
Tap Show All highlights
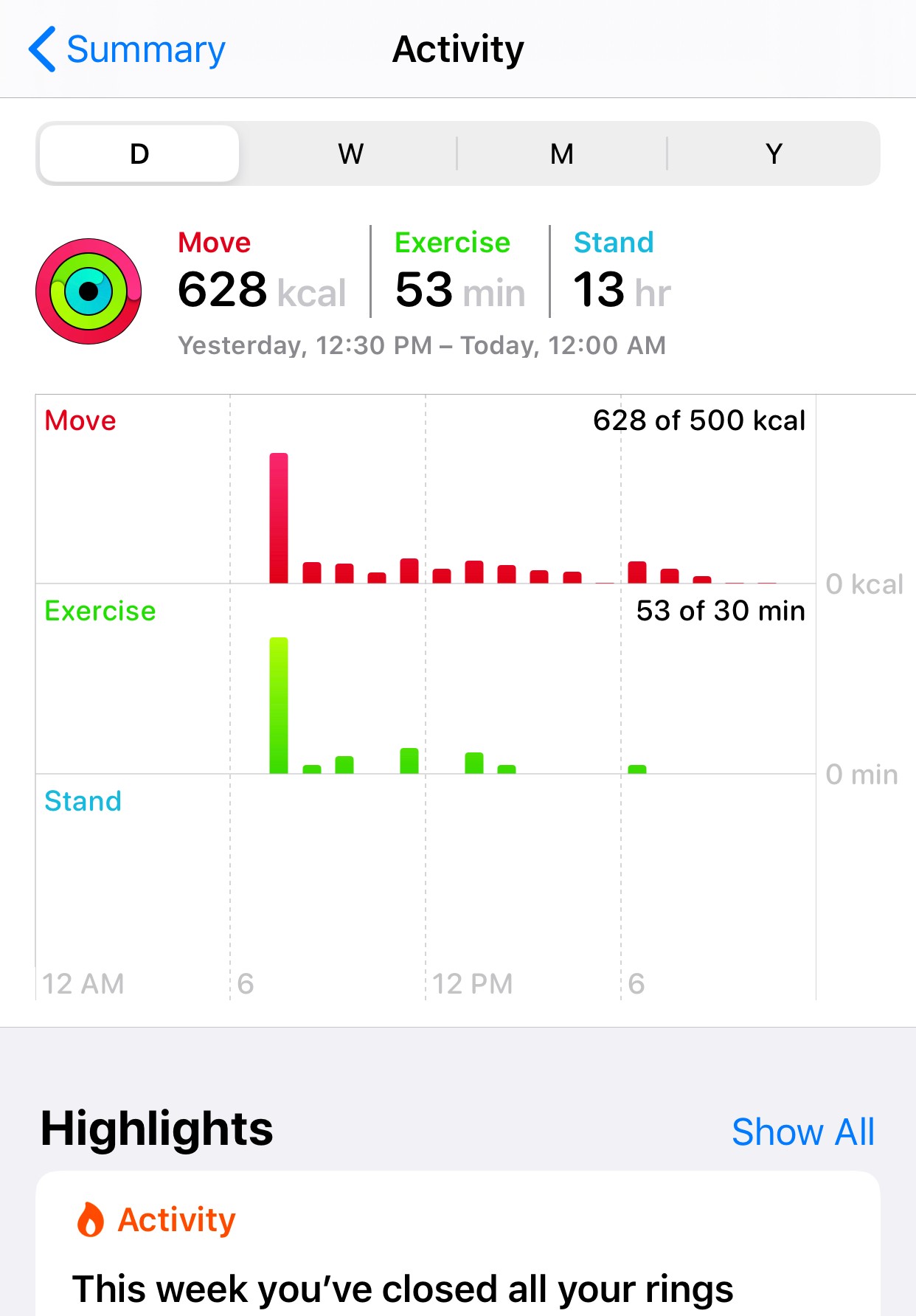[802, 1132]
